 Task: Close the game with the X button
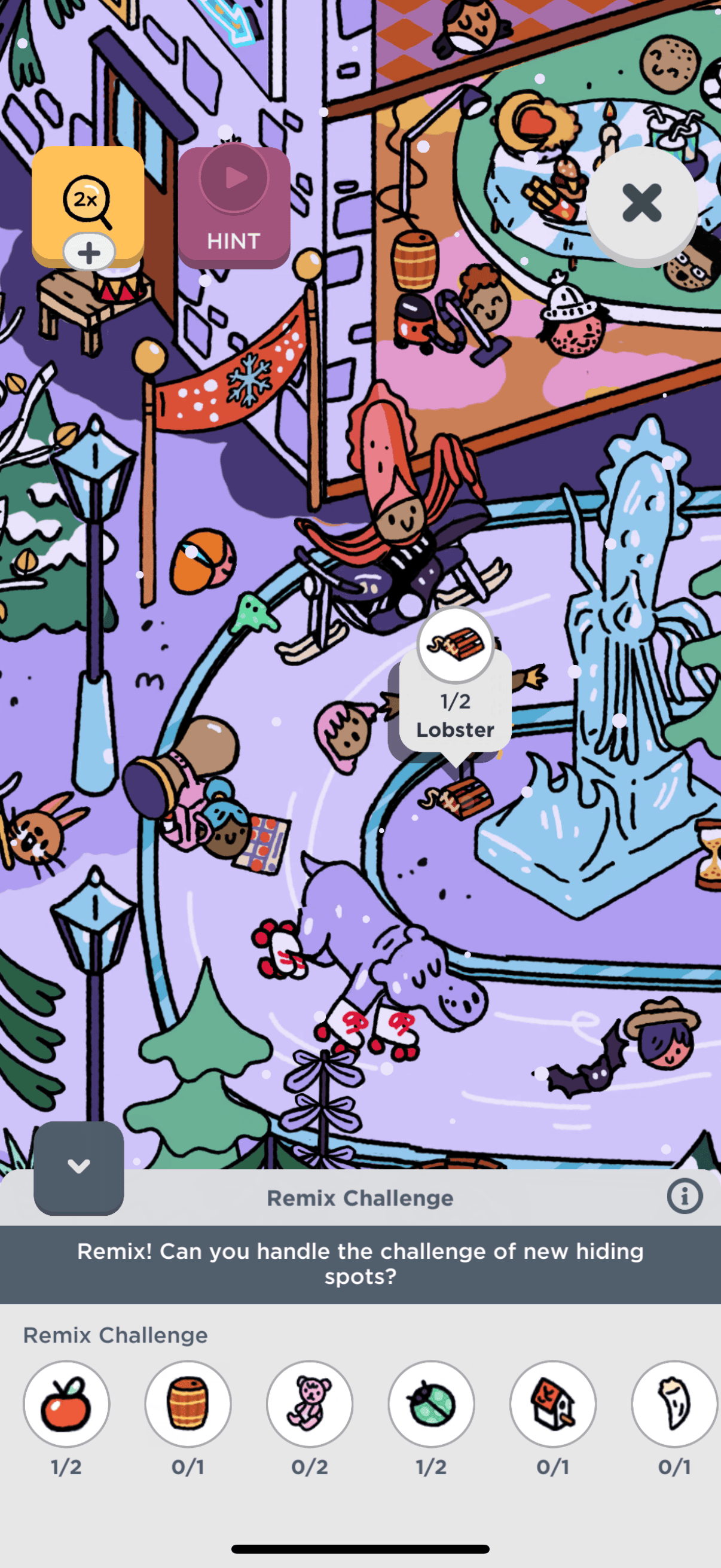pyautogui.click(x=641, y=204)
